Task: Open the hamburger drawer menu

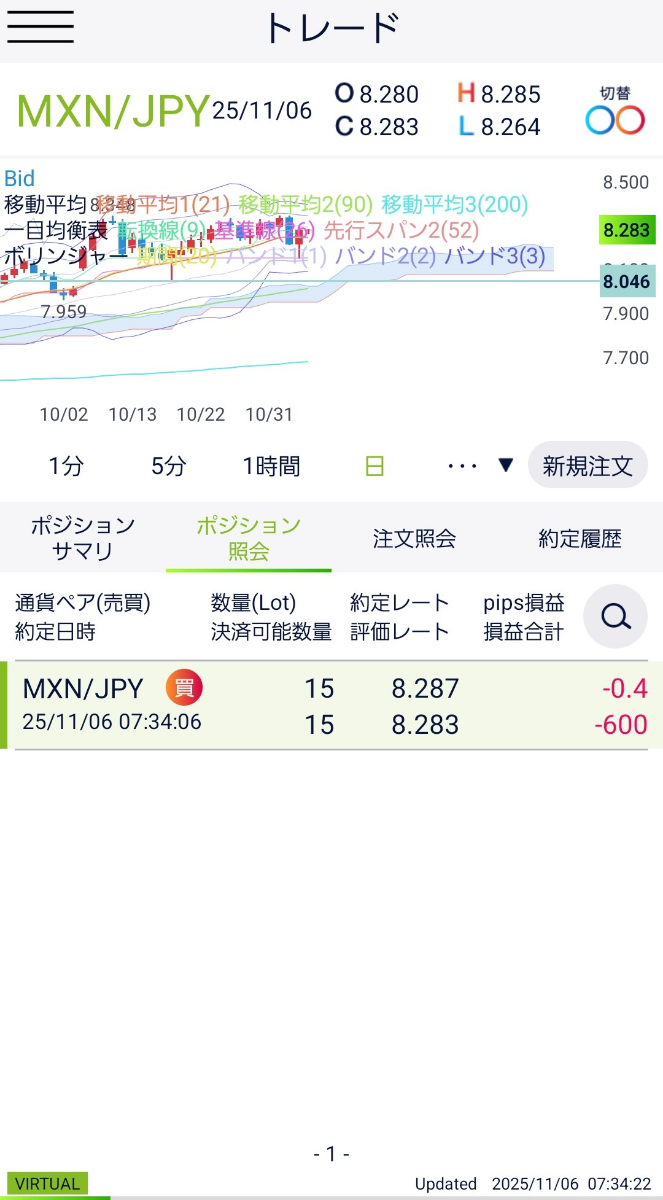Action: click(x=40, y=27)
